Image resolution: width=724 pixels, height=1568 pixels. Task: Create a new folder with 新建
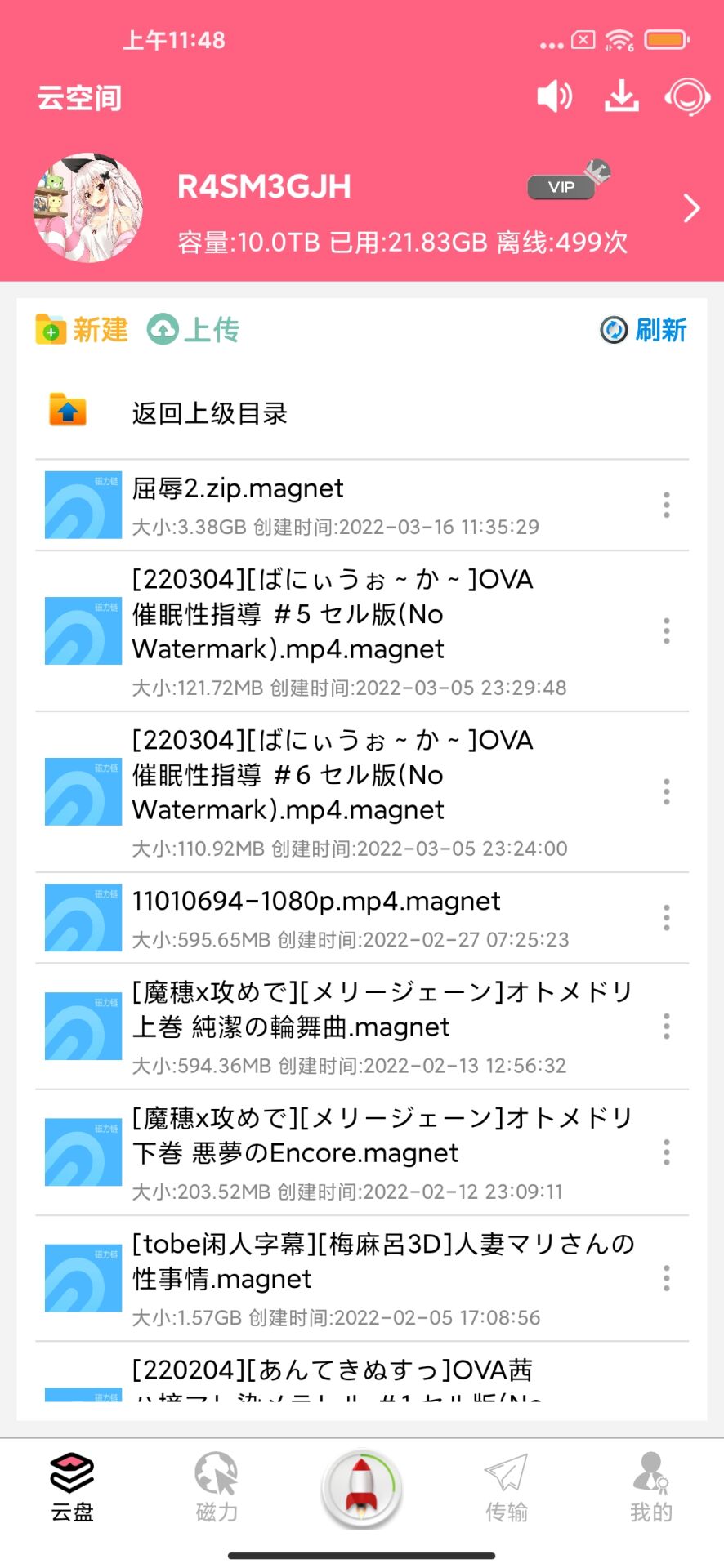pyautogui.click(x=82, y=330)
